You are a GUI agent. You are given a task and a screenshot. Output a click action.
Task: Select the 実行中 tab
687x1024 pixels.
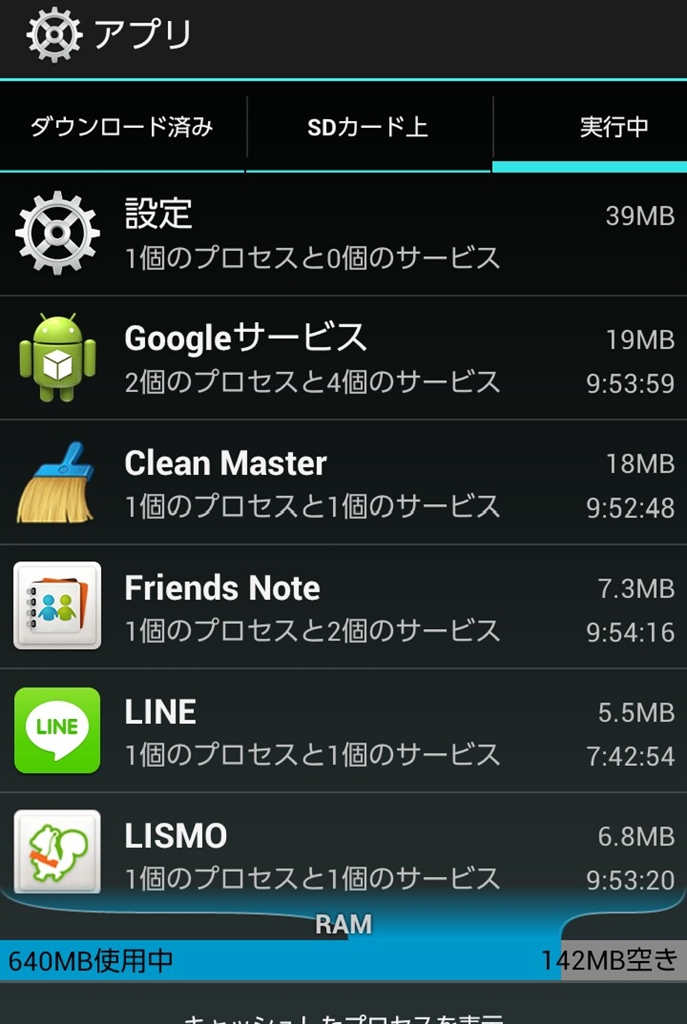click(x=612, y=128)
